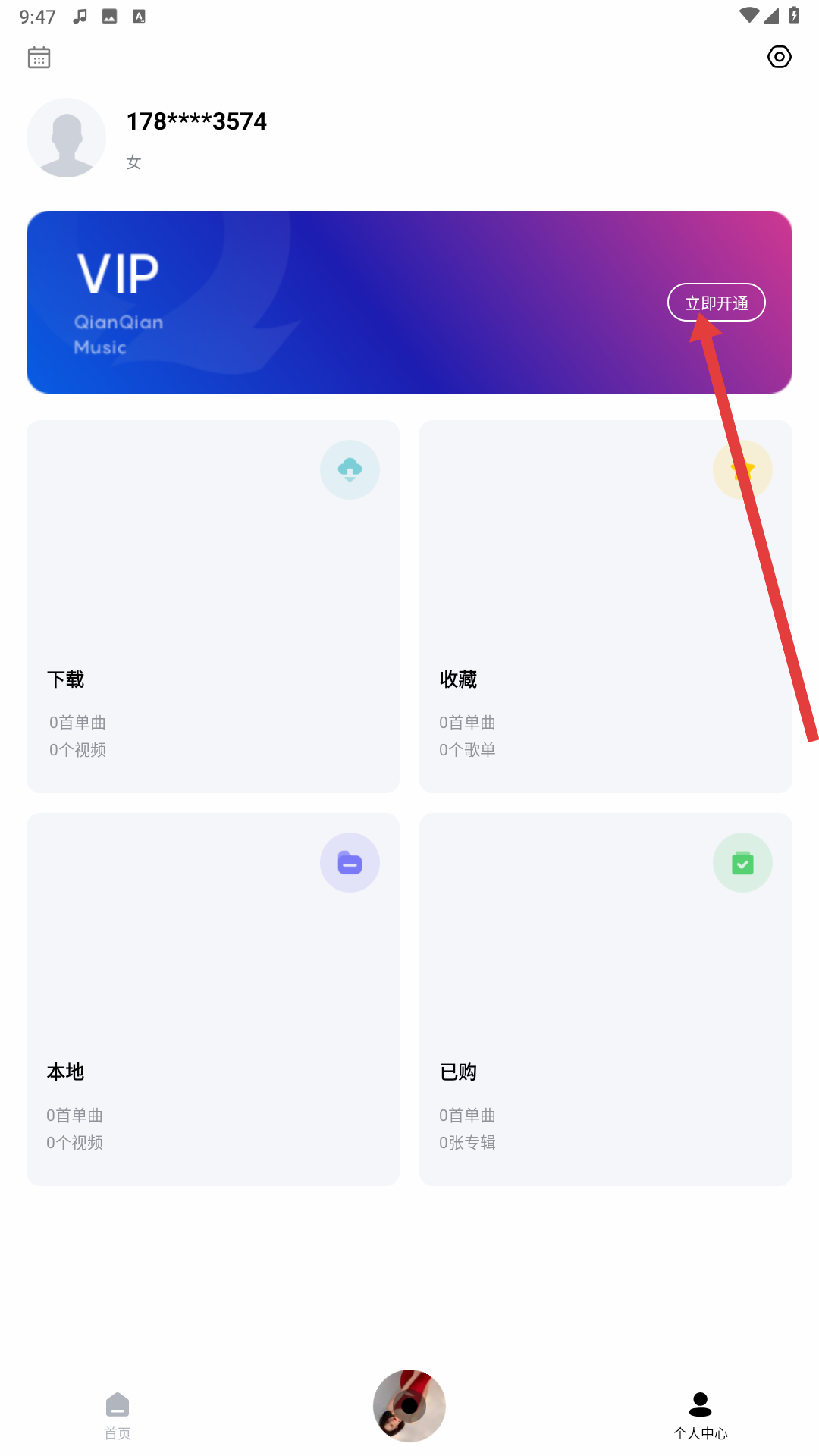
Task: Open the 已购 purchased card
Action: point(605,999)
